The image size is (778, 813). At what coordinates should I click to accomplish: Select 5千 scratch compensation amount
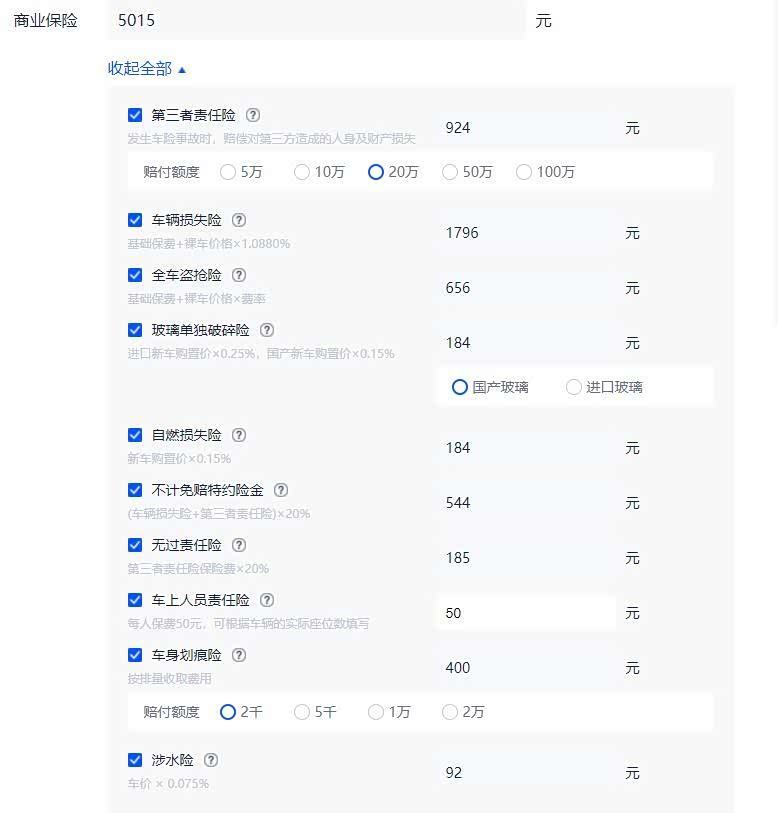(x=302, y=712)
